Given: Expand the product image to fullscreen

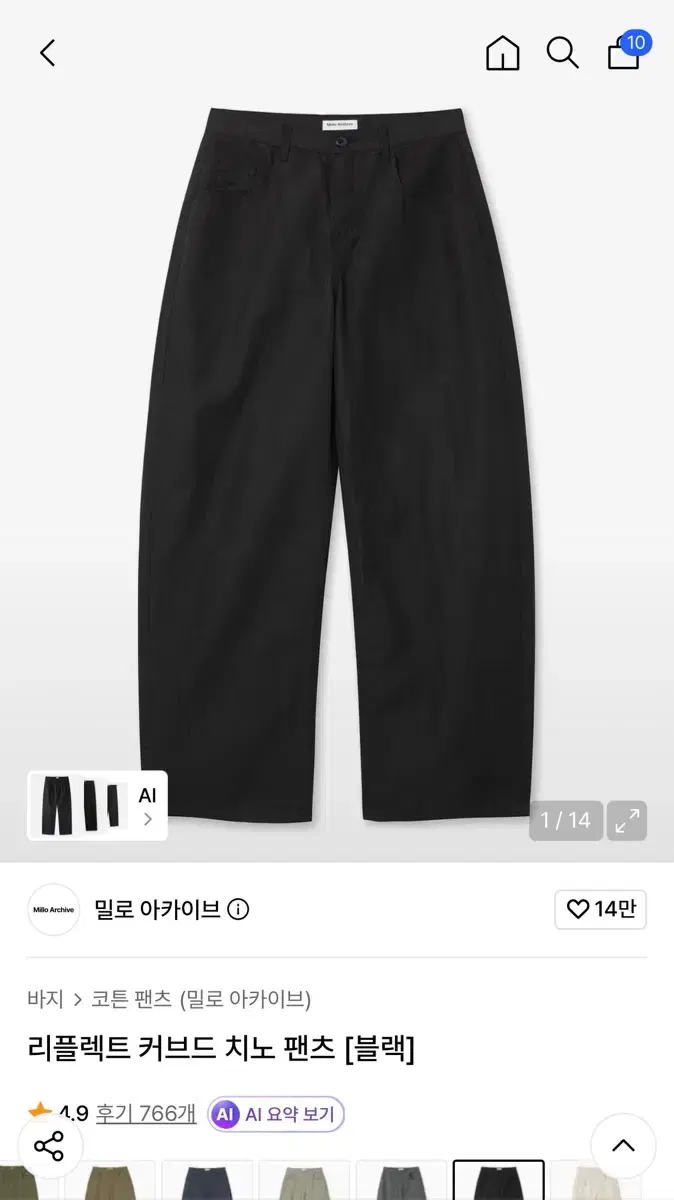Looking at the screenshot, I should click(628, 821).
